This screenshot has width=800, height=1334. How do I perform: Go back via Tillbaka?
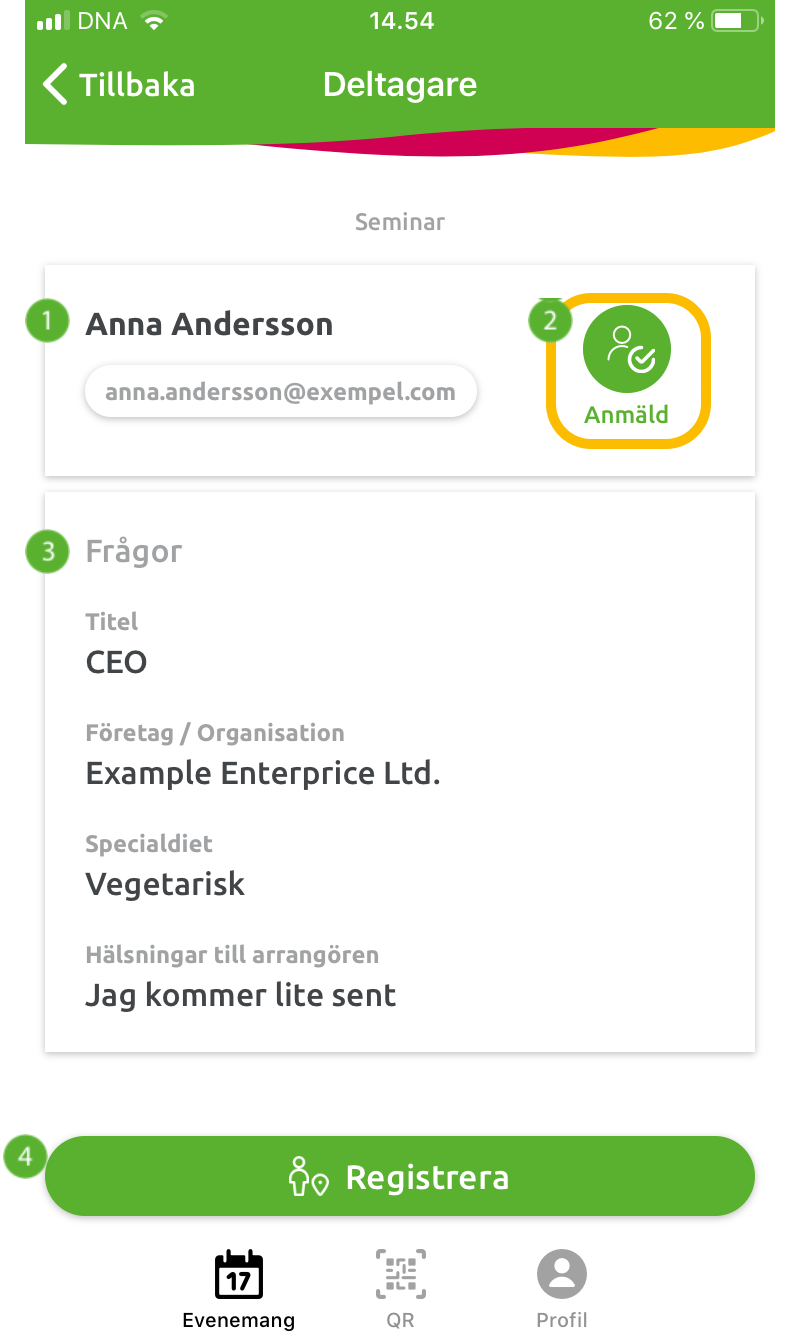point(118,85)
